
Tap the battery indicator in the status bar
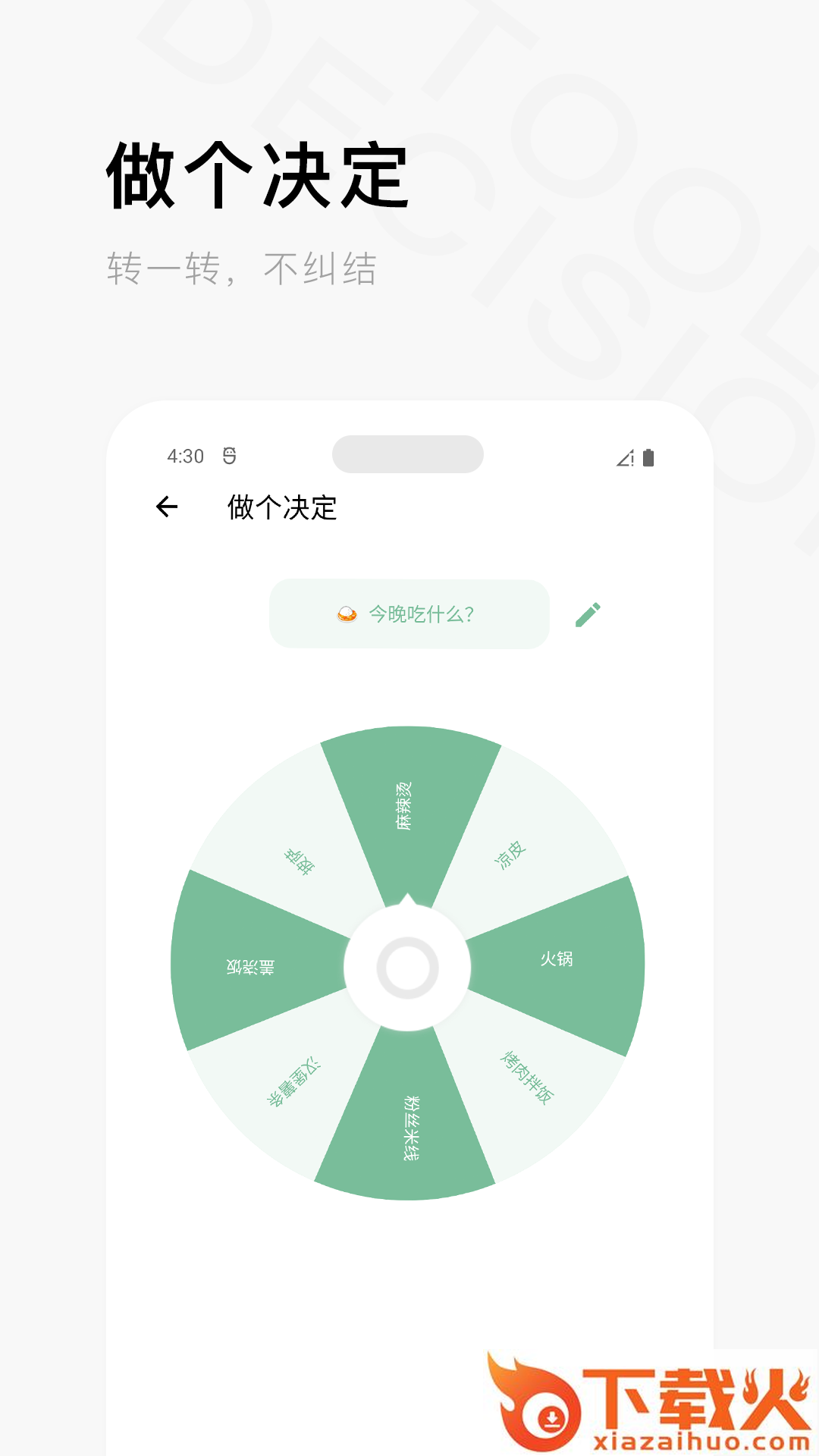point(650,456)
